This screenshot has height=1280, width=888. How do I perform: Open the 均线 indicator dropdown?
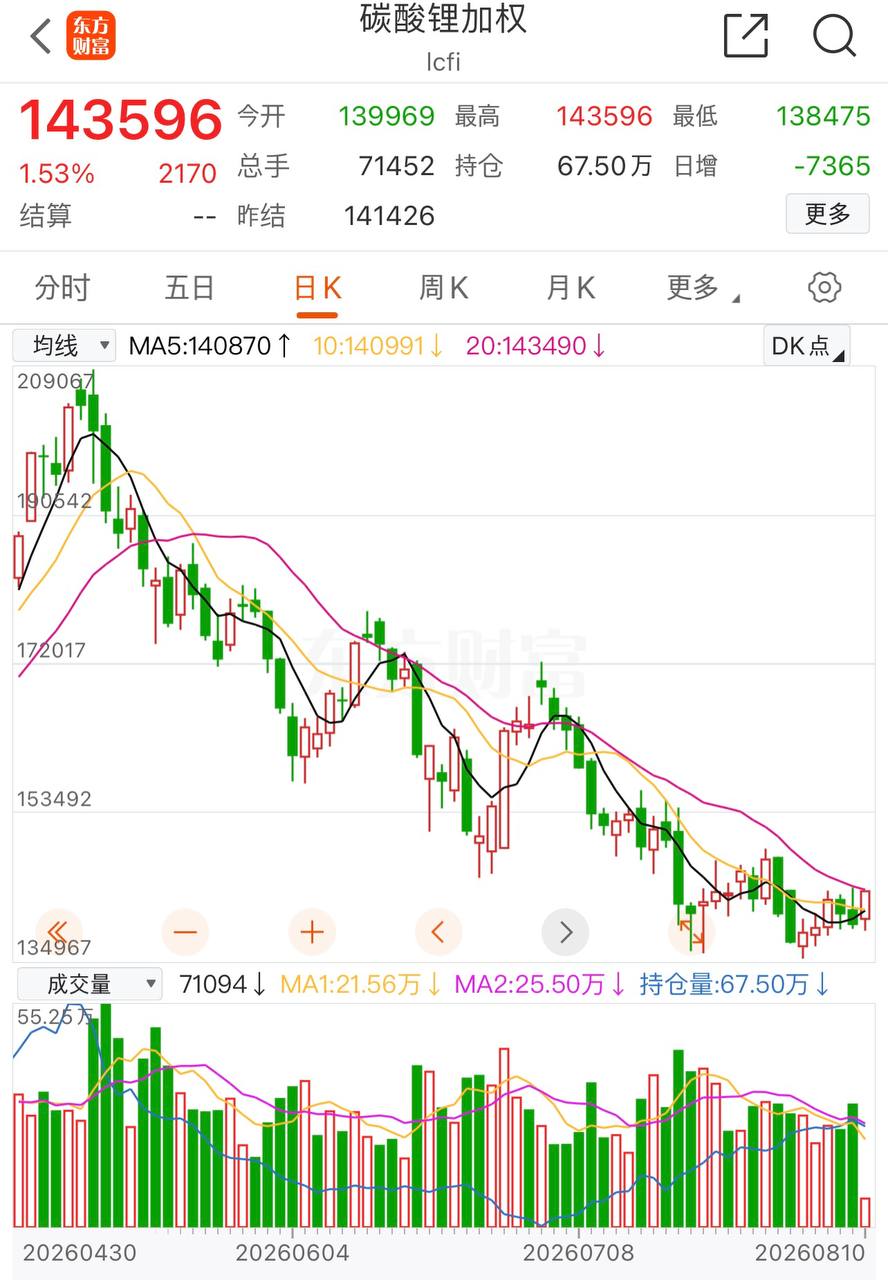(64, 346)
